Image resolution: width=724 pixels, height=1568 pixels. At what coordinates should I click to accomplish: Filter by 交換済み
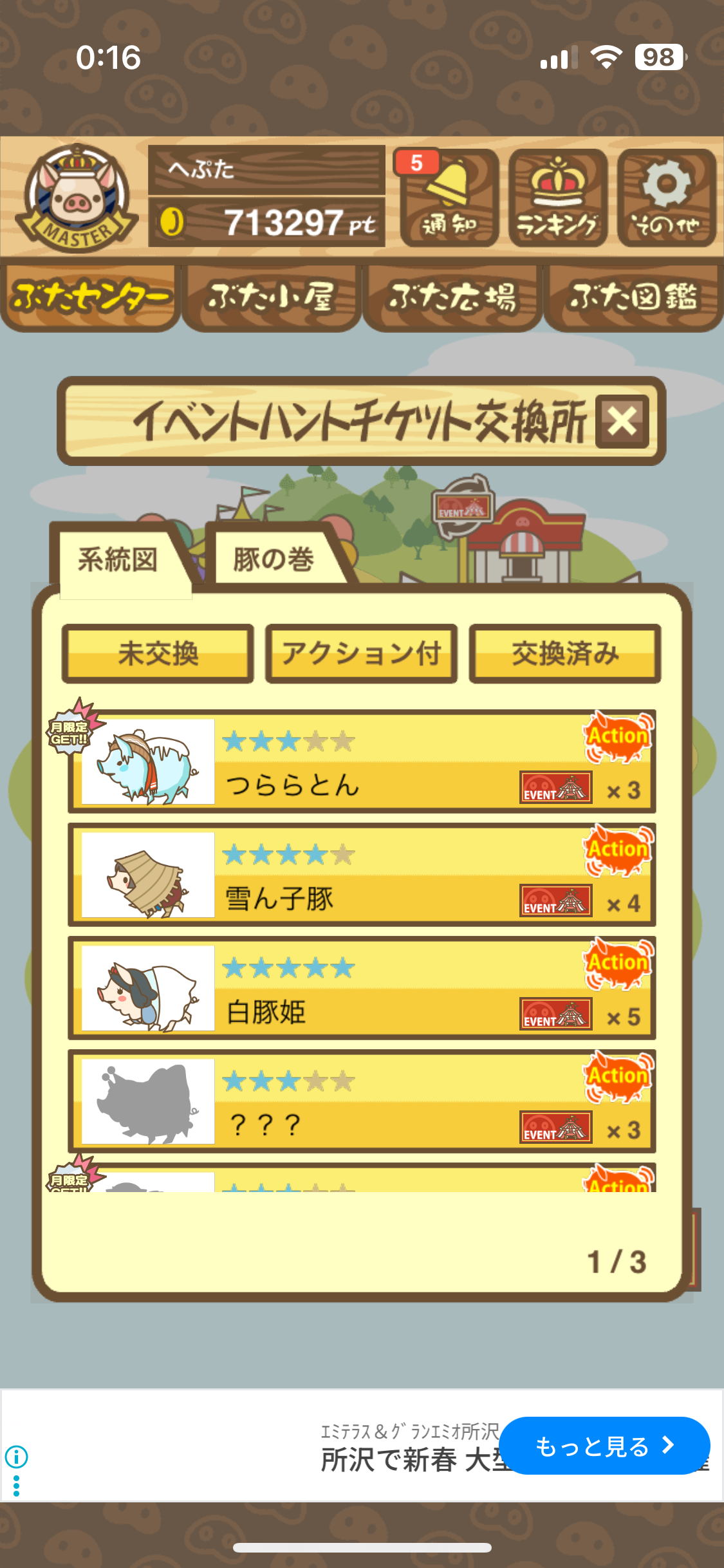pyautogui.click(x=565, y=653)
